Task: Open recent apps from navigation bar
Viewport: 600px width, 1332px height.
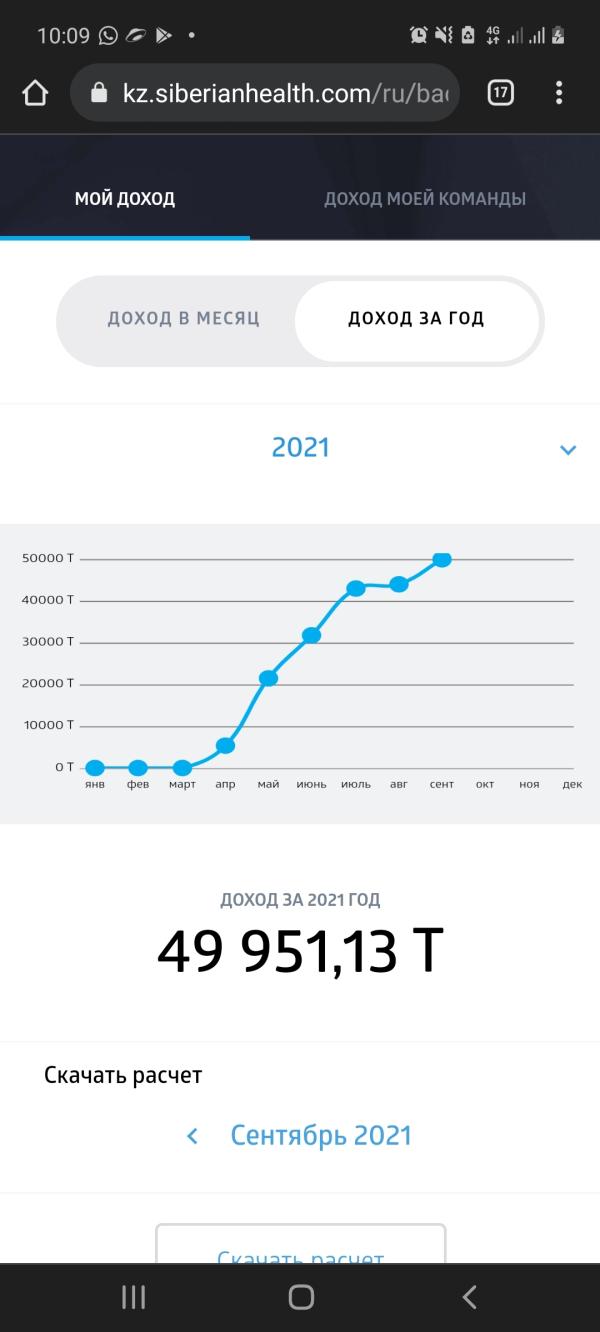Action: tap(133, 1297)
